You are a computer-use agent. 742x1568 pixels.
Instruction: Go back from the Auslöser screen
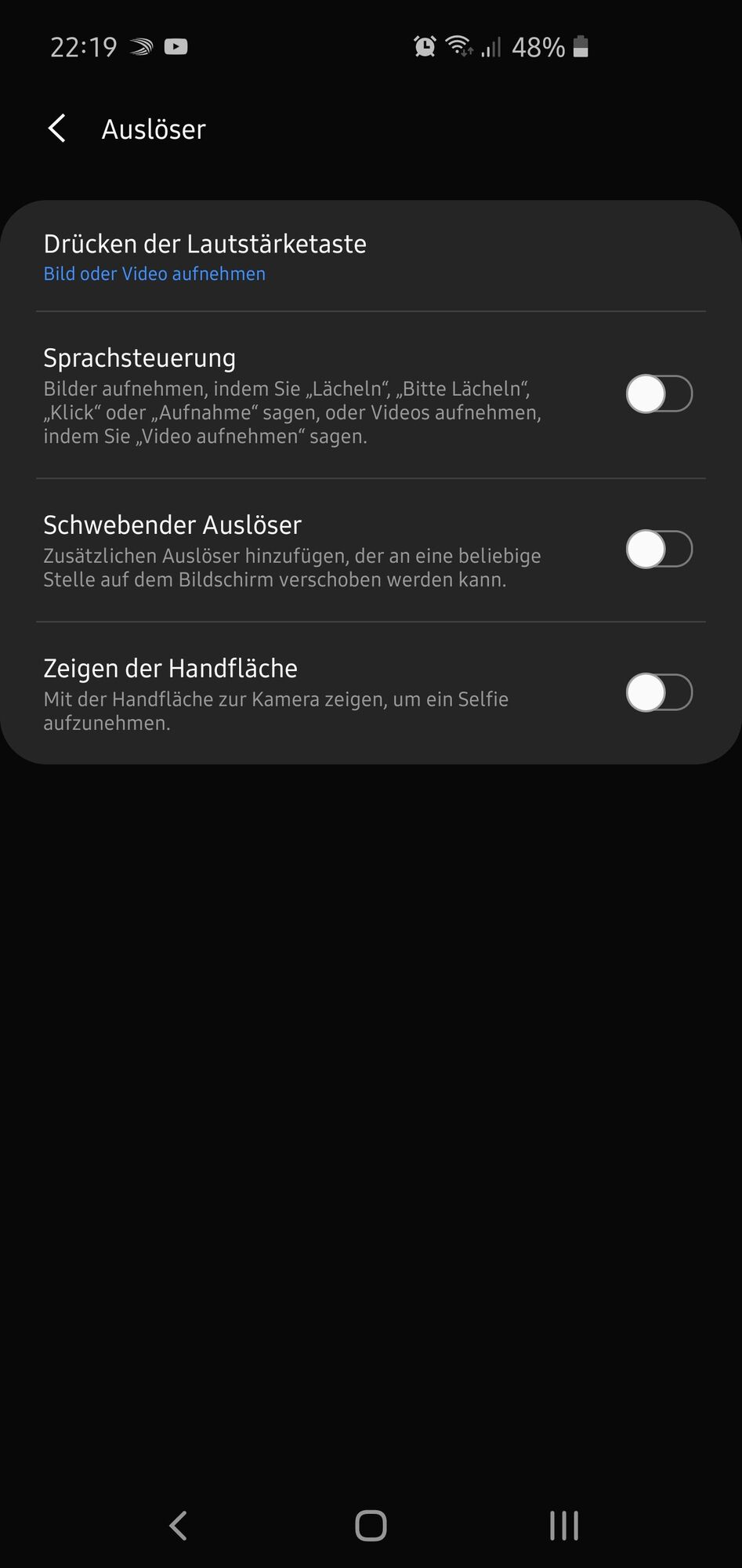click(x=57, y=129)
